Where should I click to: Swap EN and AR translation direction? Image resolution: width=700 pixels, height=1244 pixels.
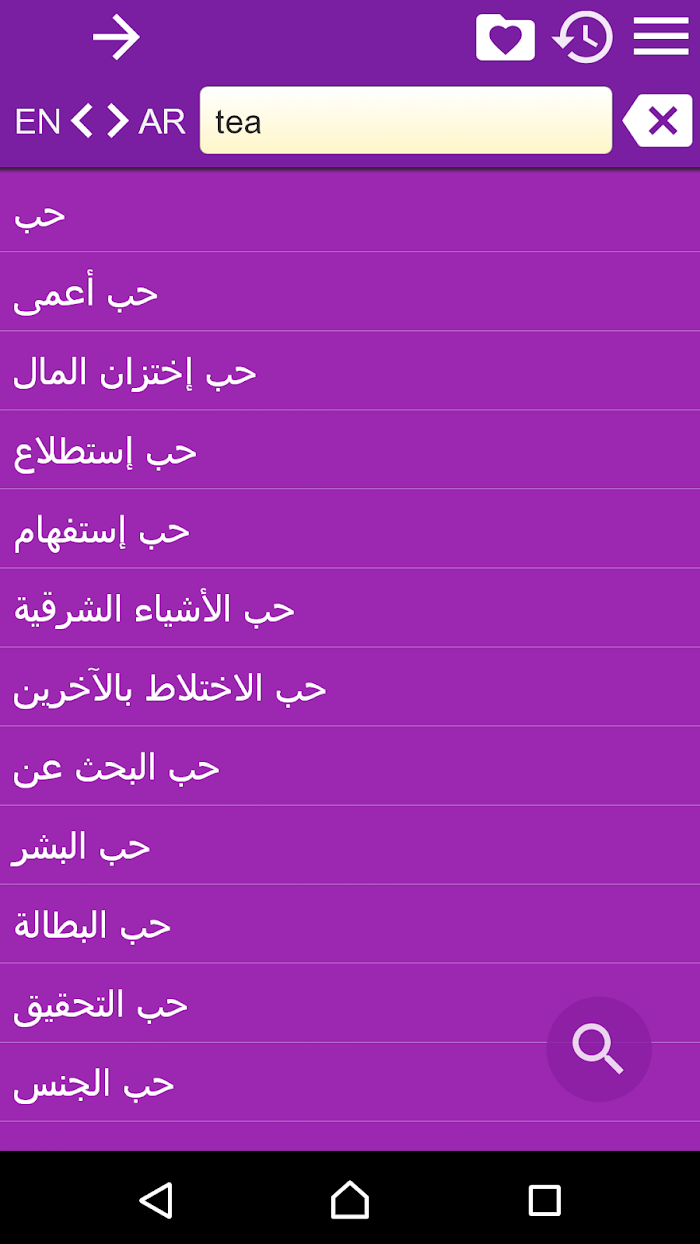click(100, 121)
